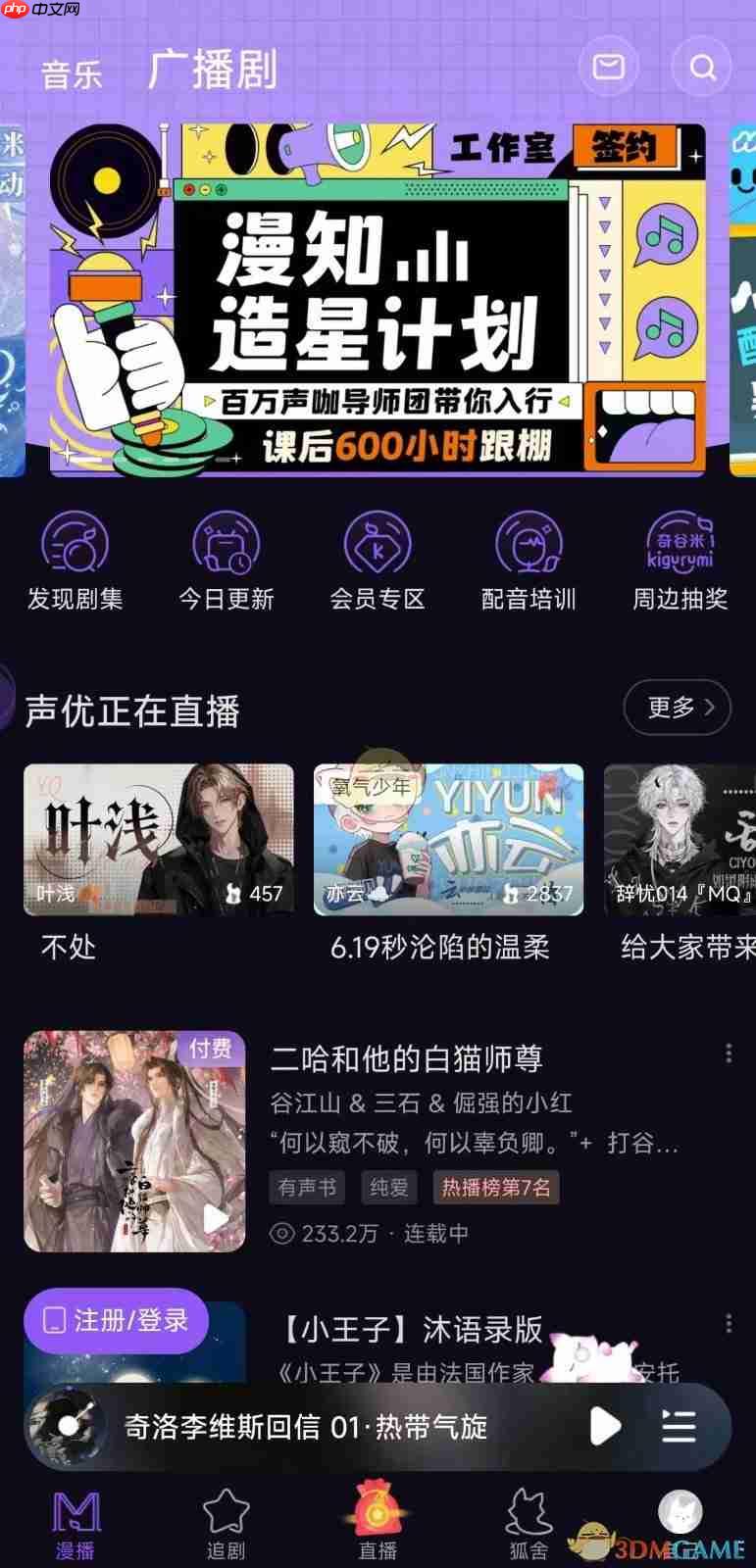Open options menu for 二哈和他的白猫师尊
Screen dimensions: 756x1568
pyautogui.click(x=728, y=1053)
